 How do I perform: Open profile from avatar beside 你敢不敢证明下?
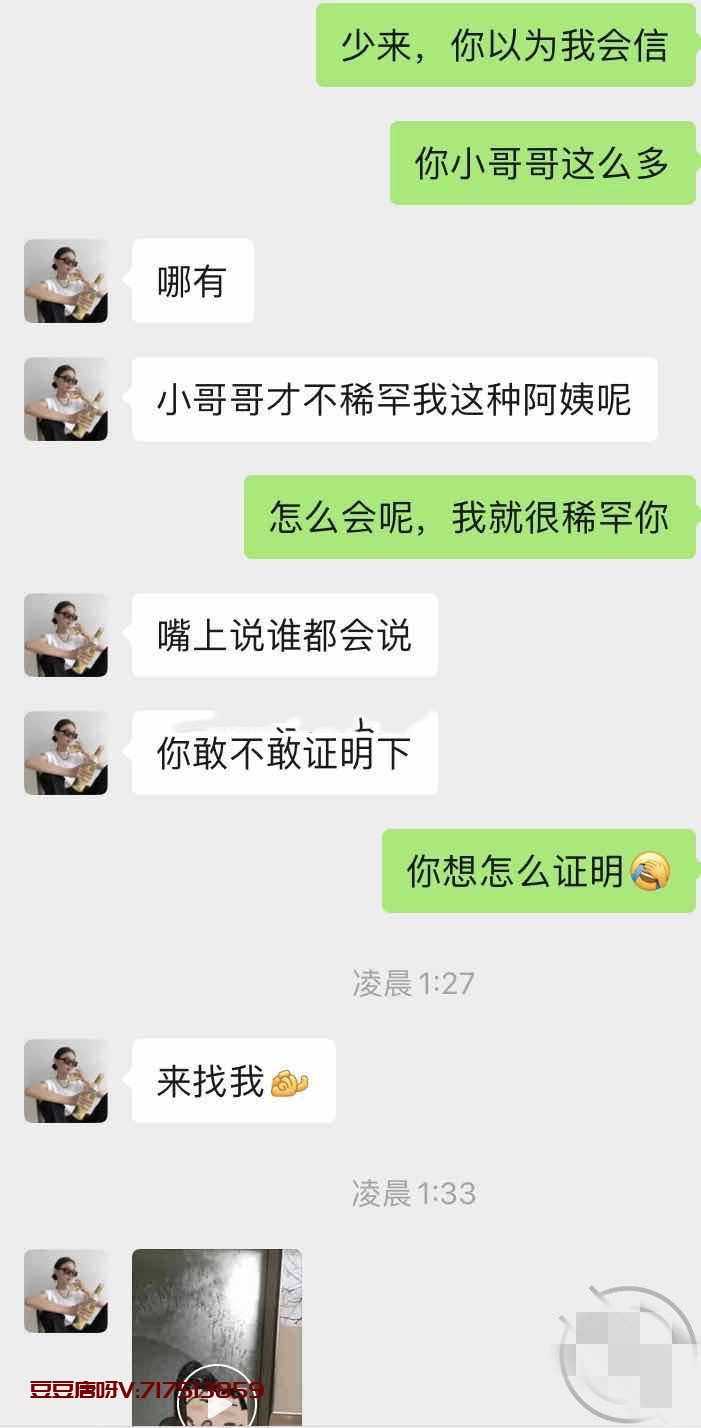66,753
